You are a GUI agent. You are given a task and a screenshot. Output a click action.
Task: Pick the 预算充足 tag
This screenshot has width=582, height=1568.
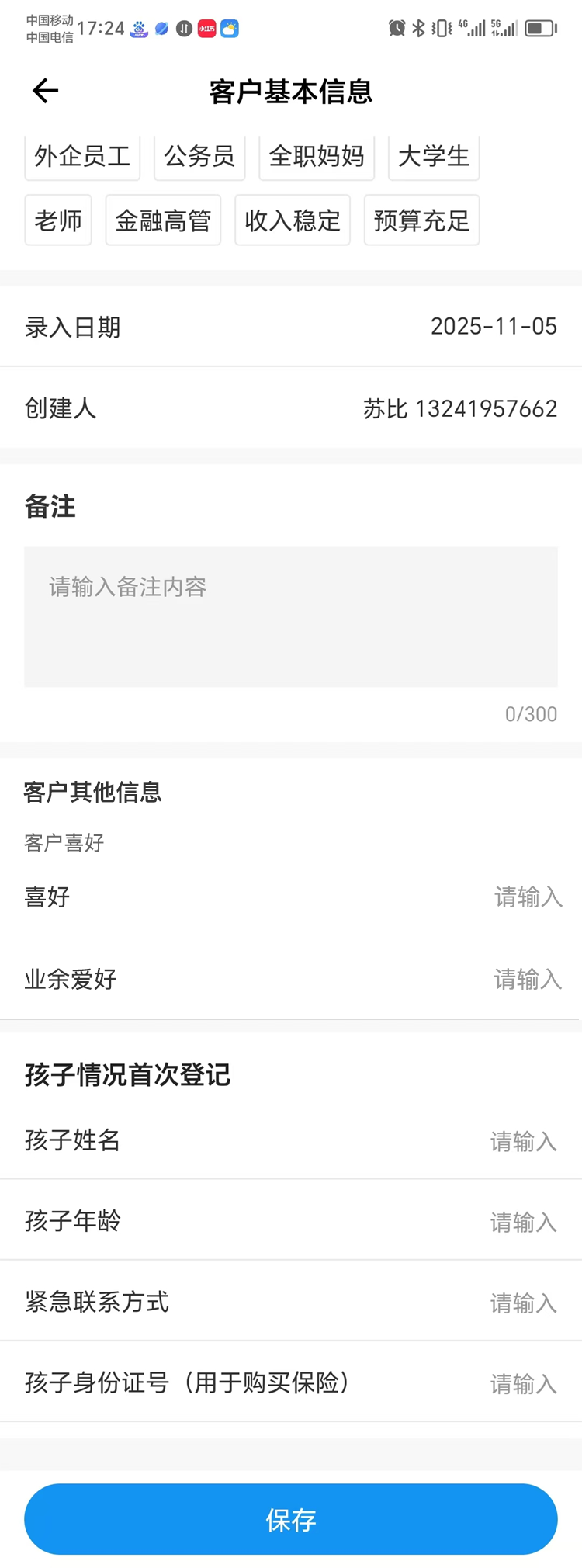tap(421, 220)
